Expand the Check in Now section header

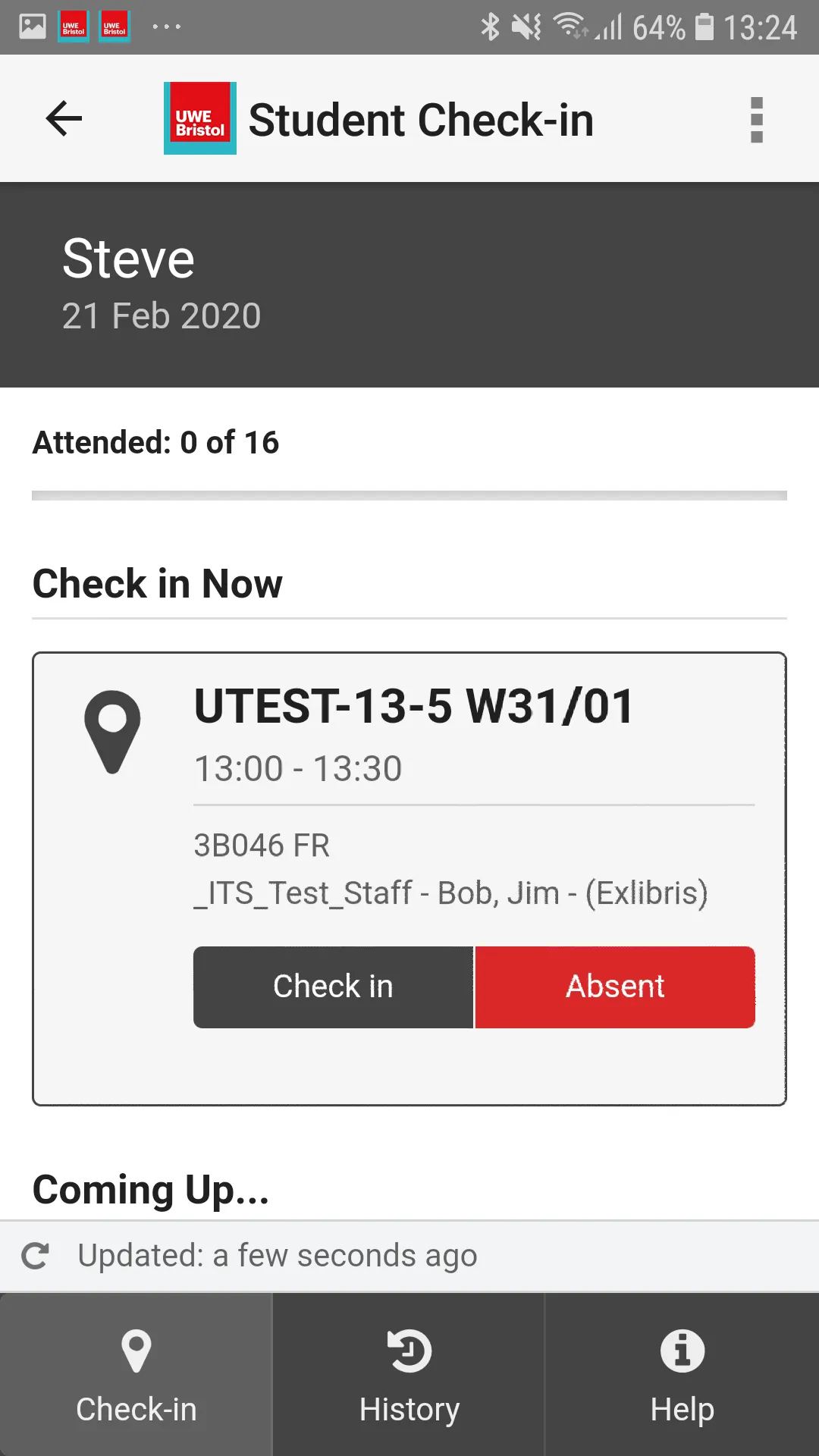pos(157,583)
